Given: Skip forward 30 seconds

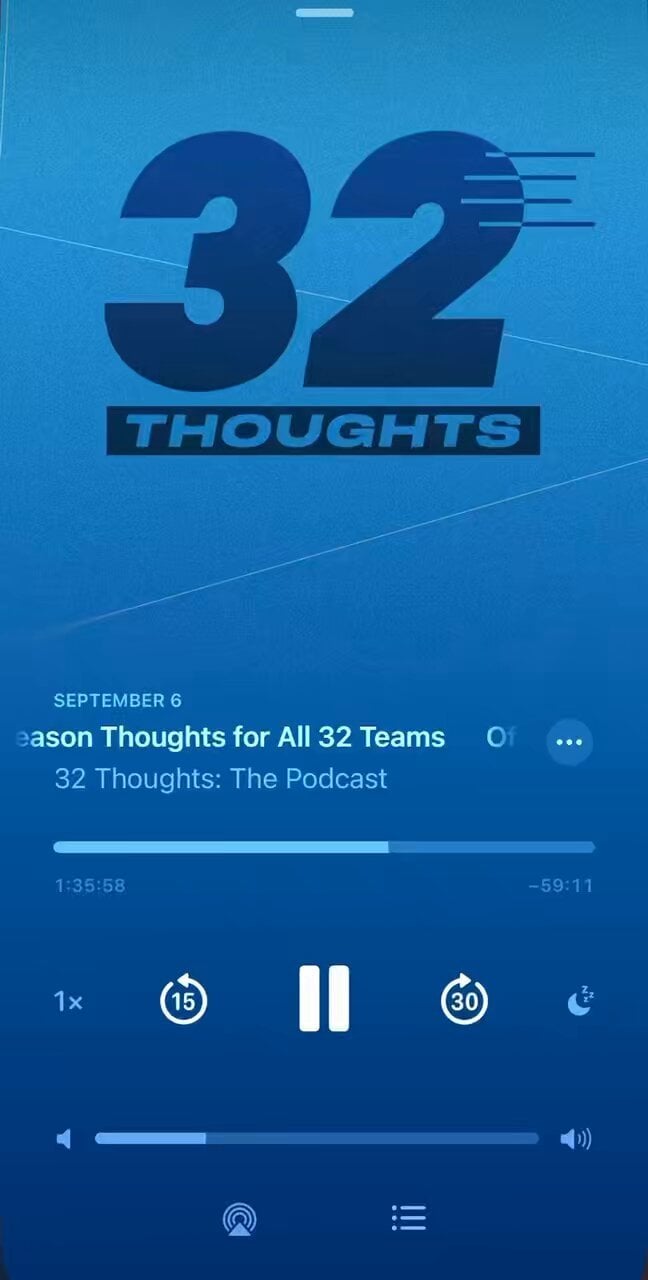Looking at the screenshot, I should coord(465,999).
